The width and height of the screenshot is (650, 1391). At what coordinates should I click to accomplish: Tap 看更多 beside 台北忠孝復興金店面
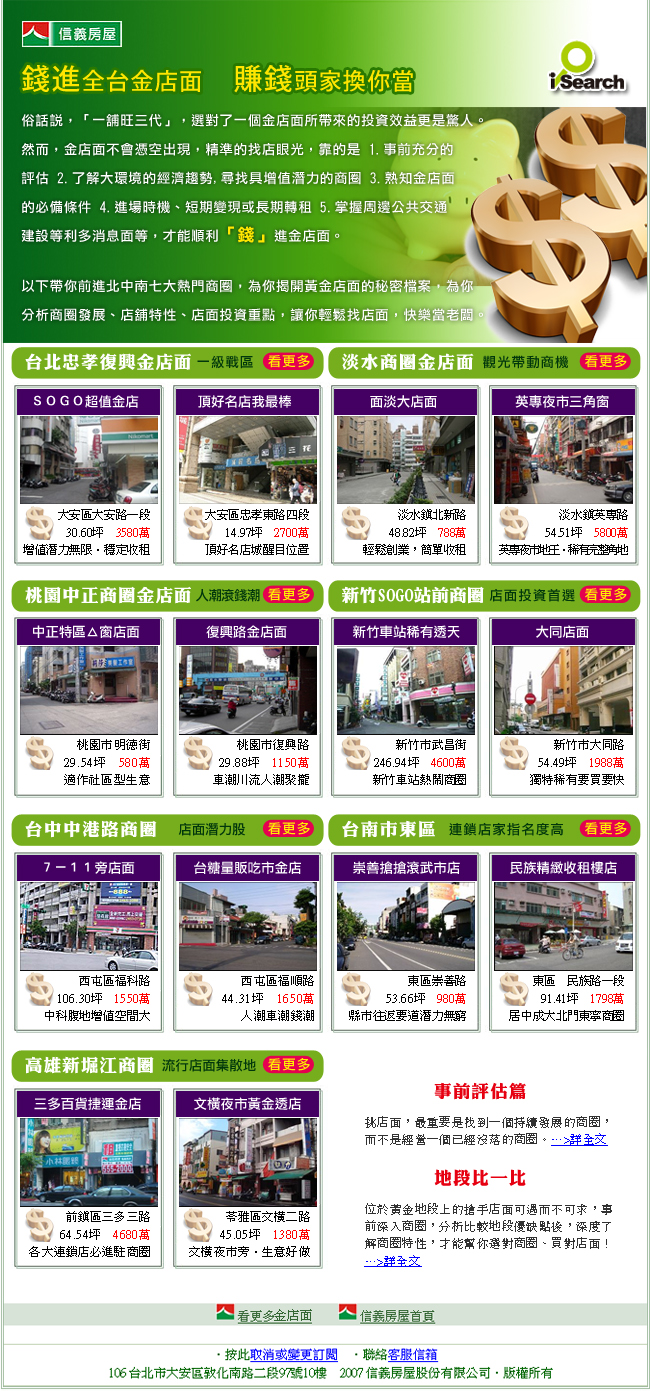[288, 361]
